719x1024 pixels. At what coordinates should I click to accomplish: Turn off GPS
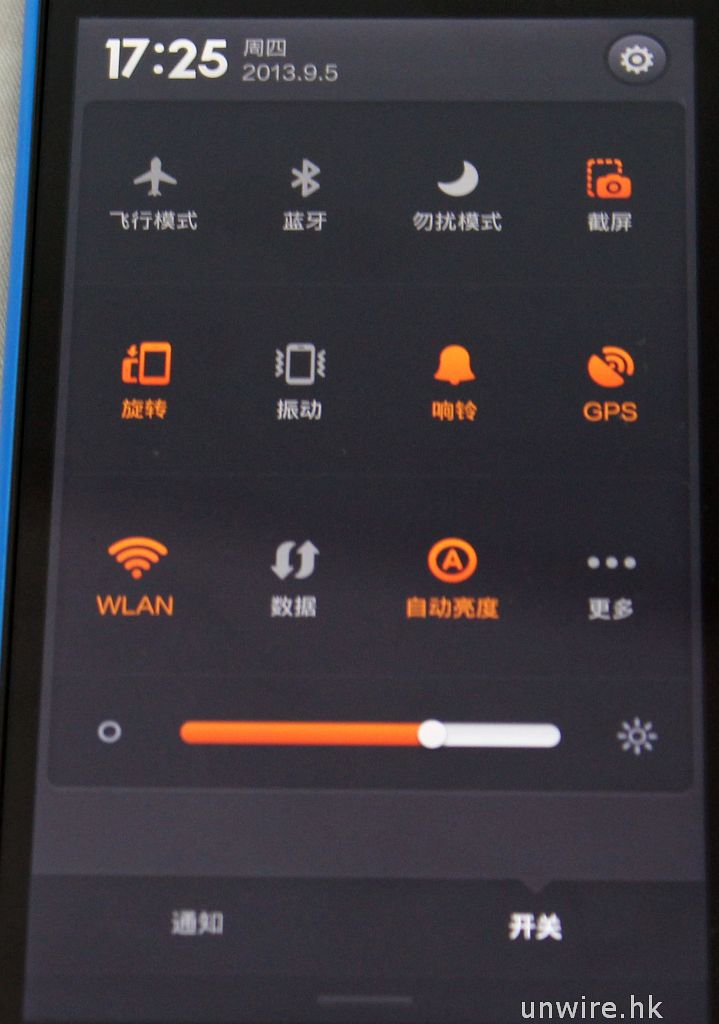point(610,382)
